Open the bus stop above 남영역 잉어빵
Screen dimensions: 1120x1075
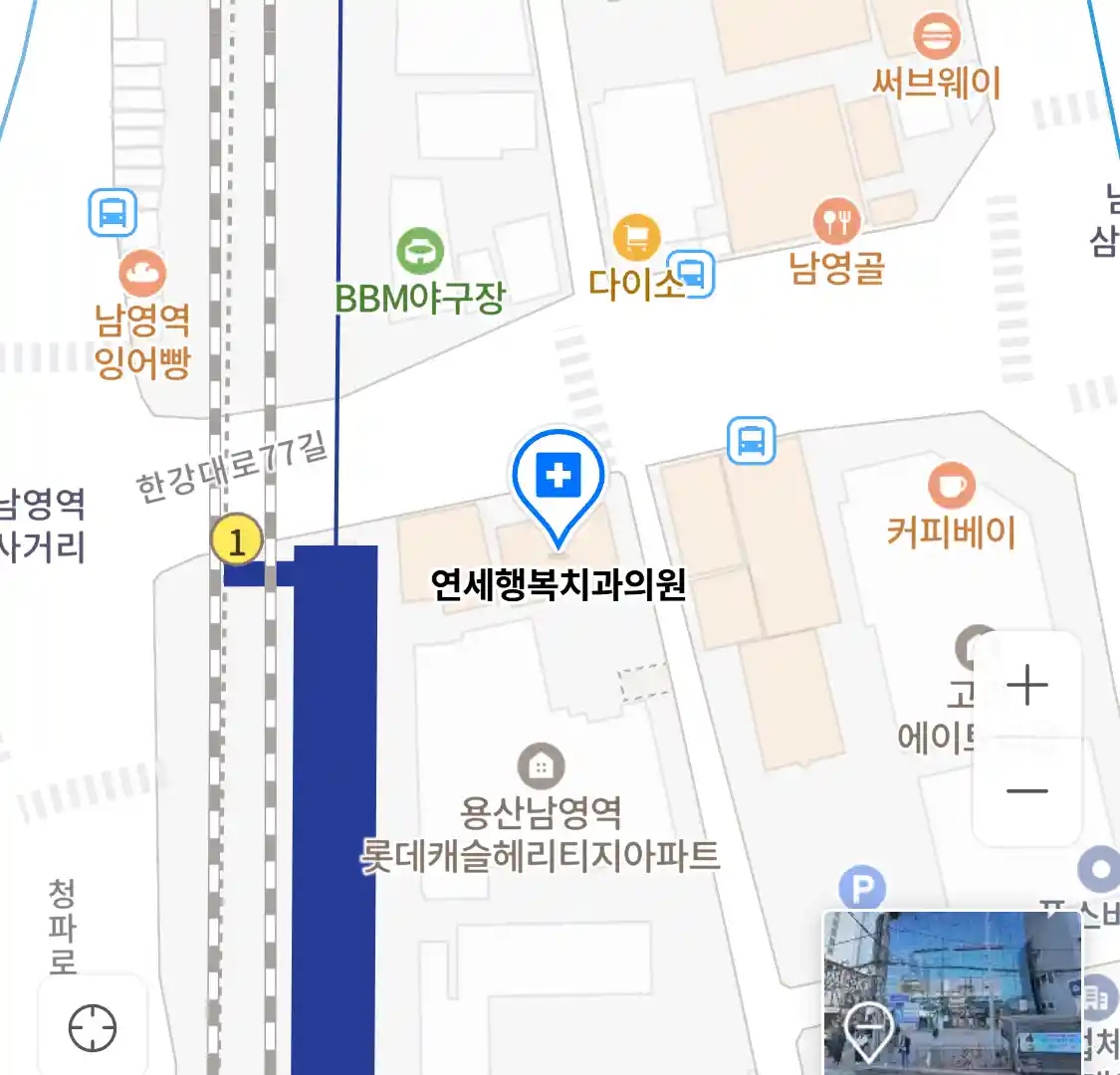click(112, 213)
